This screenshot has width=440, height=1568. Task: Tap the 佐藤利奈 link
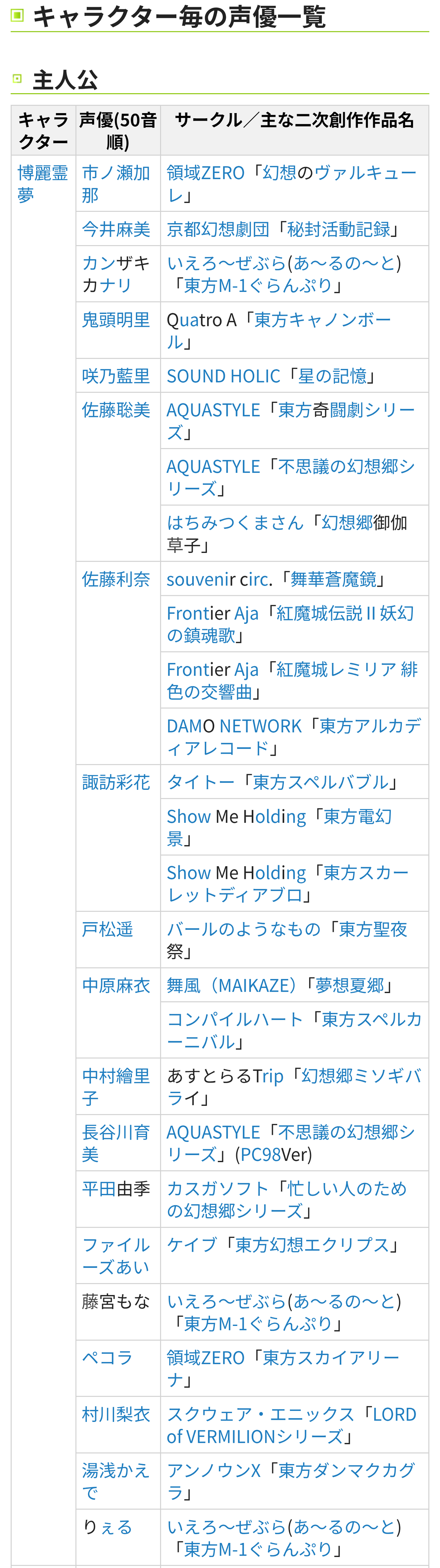115,579
